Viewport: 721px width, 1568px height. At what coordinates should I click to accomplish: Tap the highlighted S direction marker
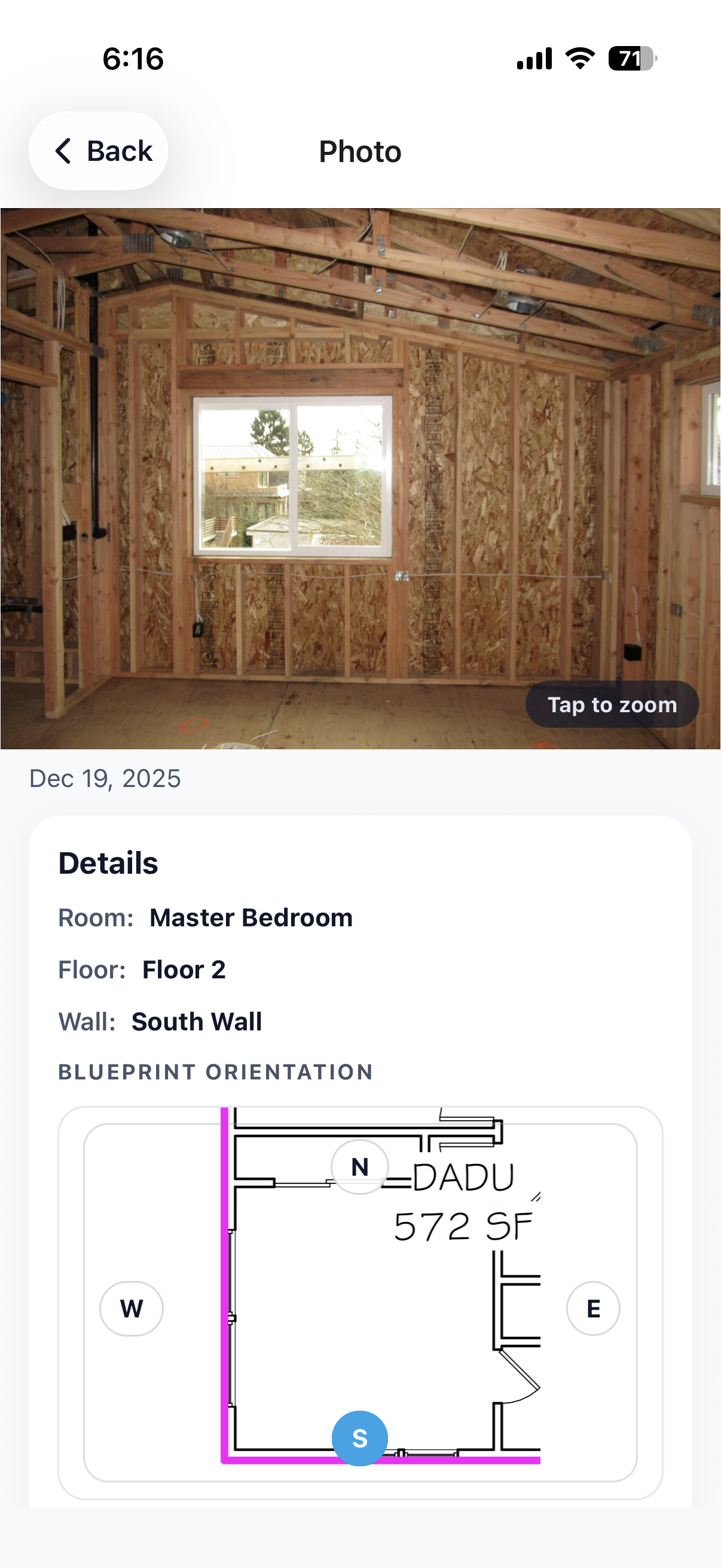[x=359, y=1438]
